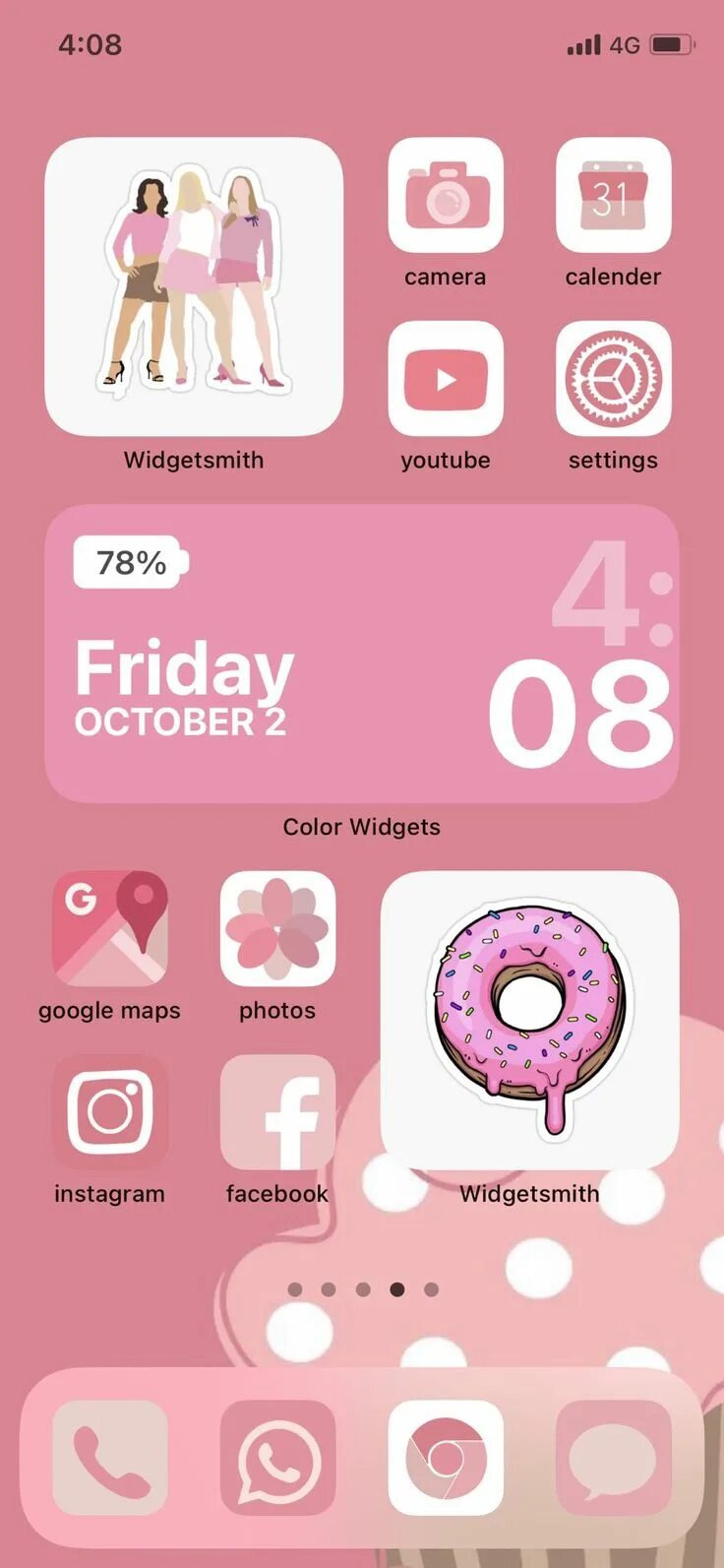Launch the Photos app
Viewport: 724px width, 1568px height.
[x=277, y=927]
